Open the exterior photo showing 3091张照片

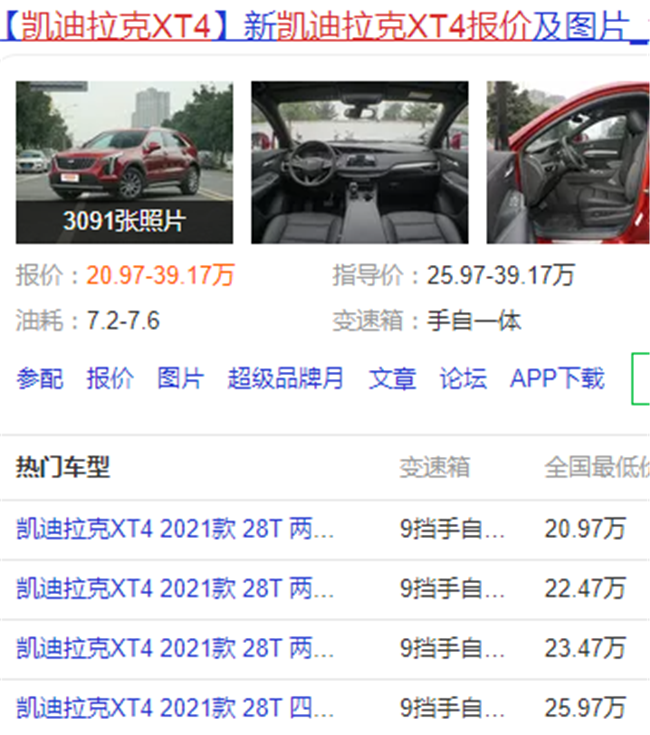tap(124, 163)
